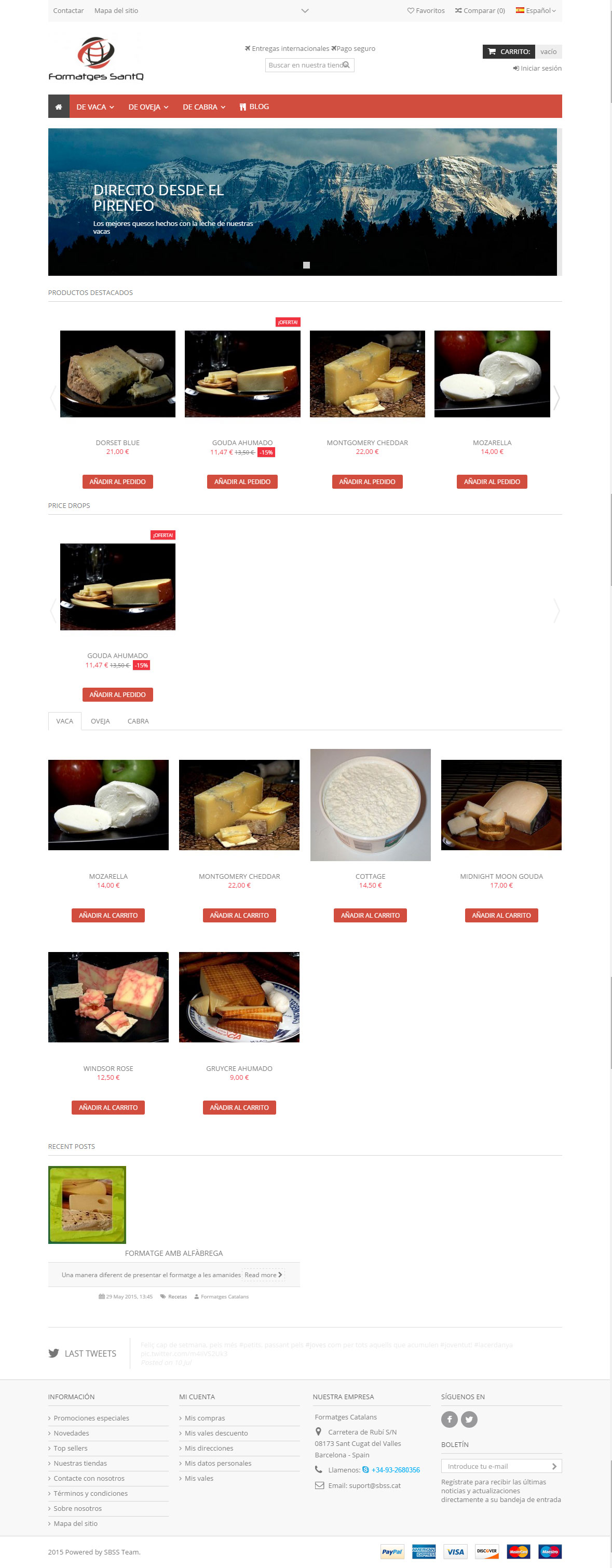Add Cottage to the carrito
612x1568 pixels.
pos(370,916)
